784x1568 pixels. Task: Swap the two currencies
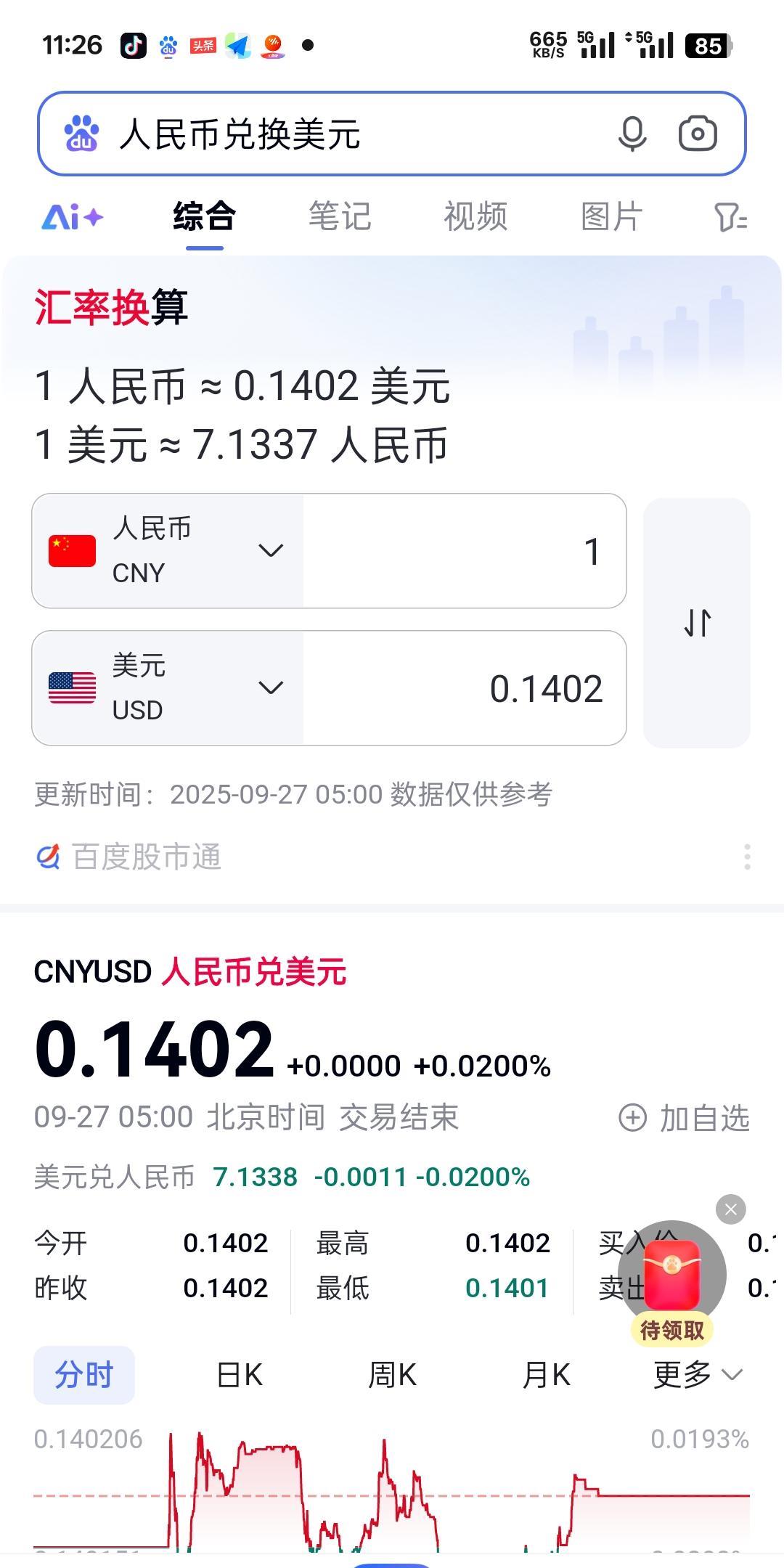tap(697, 623)
